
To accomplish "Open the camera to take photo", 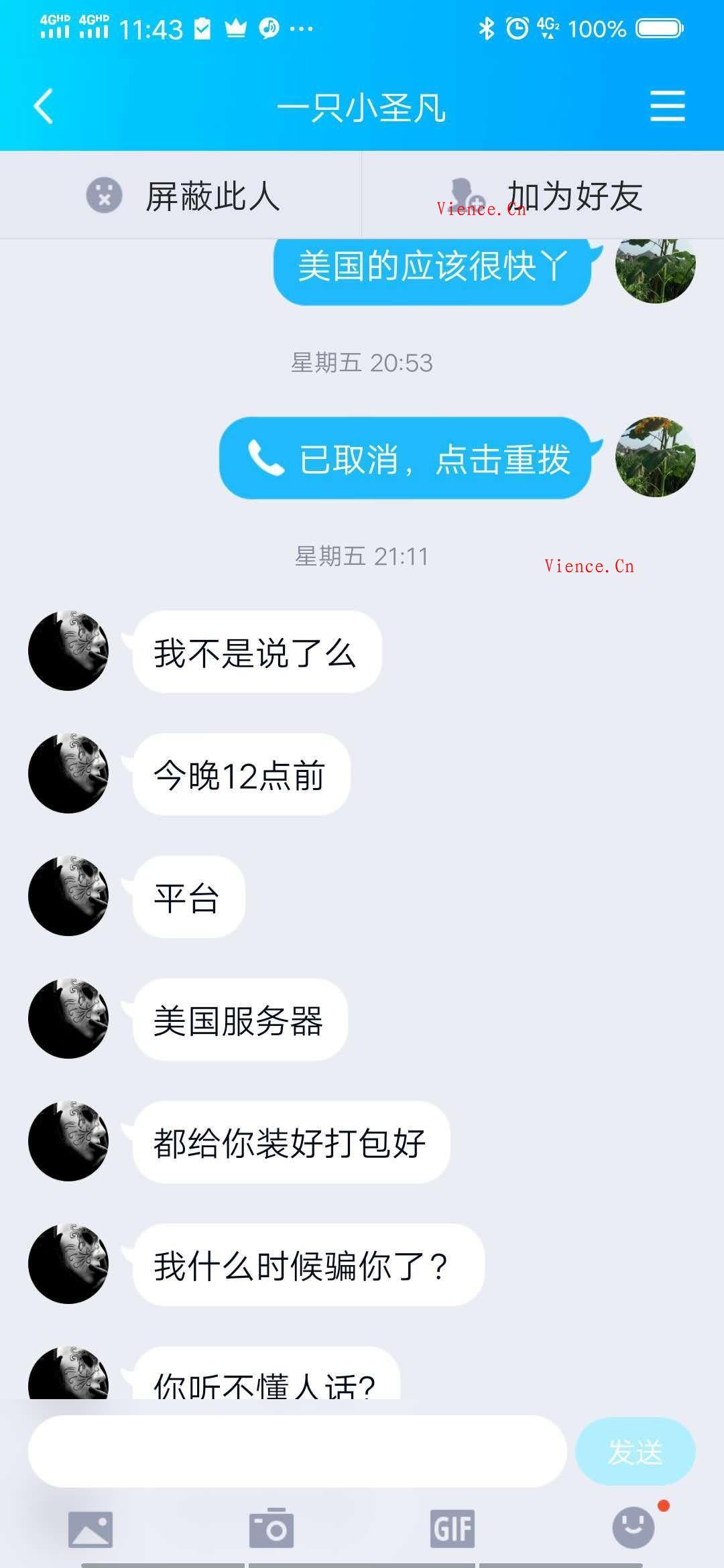I will pos(271,1529).
